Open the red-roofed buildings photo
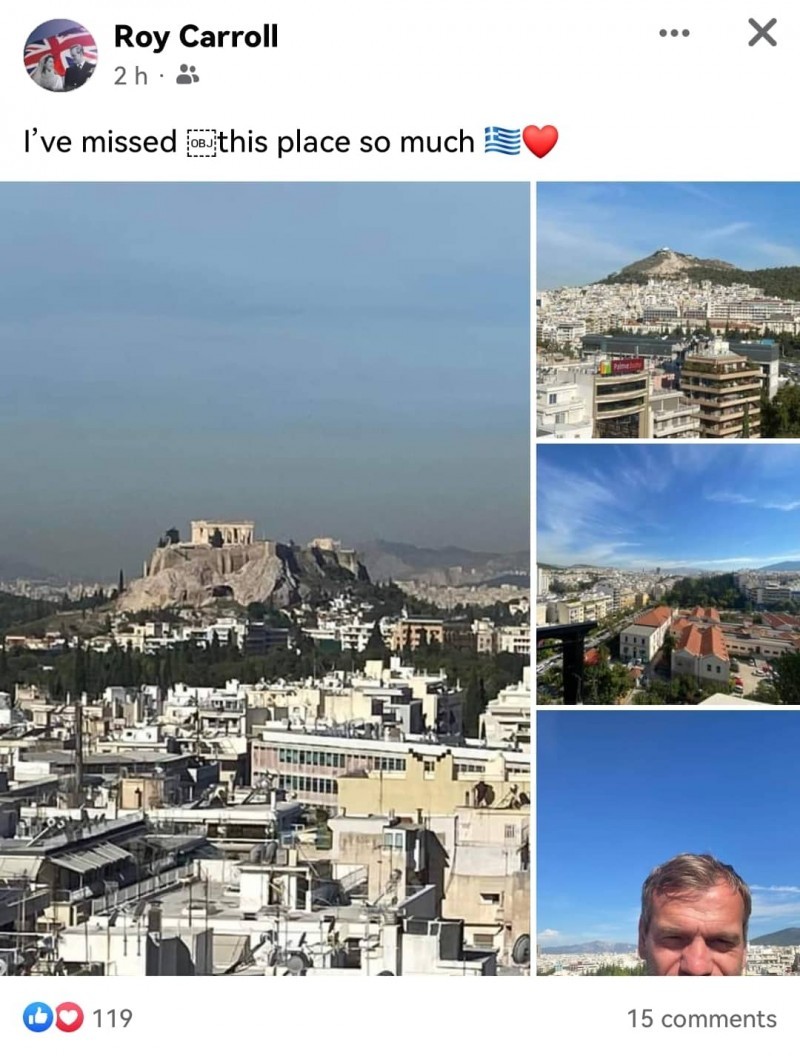The width and height of the screenshot is (800, 1056). [x=668, y=574]
